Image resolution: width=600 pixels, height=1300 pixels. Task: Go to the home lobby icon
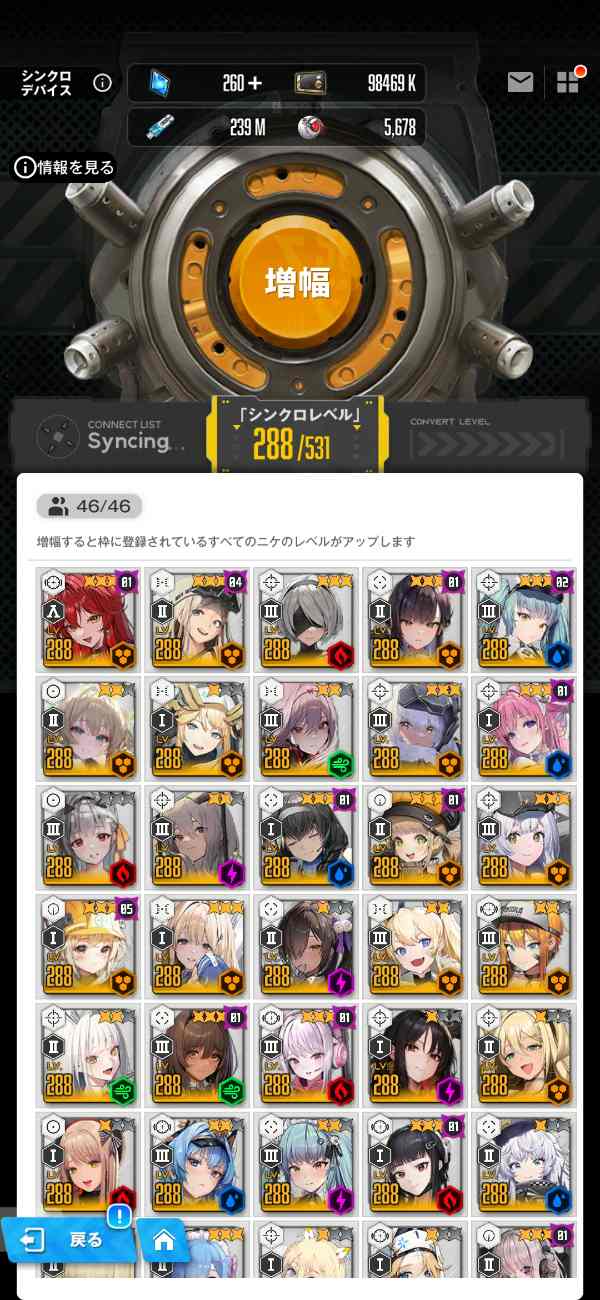pyautogui.click(x=163, y=1240)
